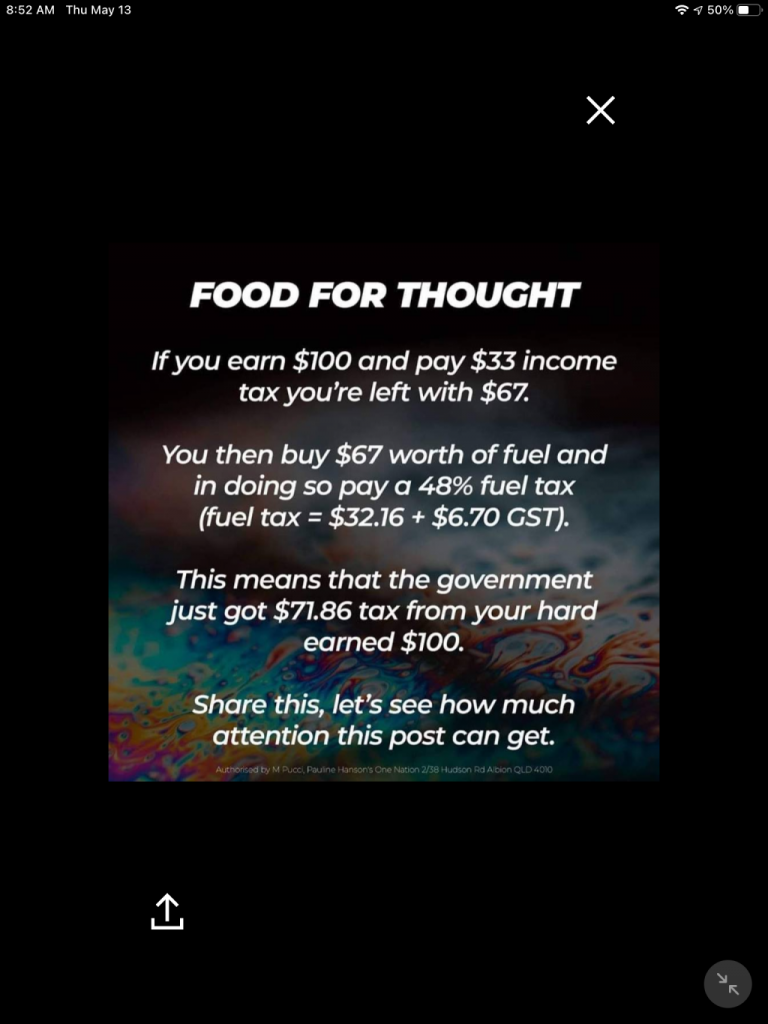The width and height of the screenshot is (768, 1024).
Task: Share this image
Action: pos(167,911)
